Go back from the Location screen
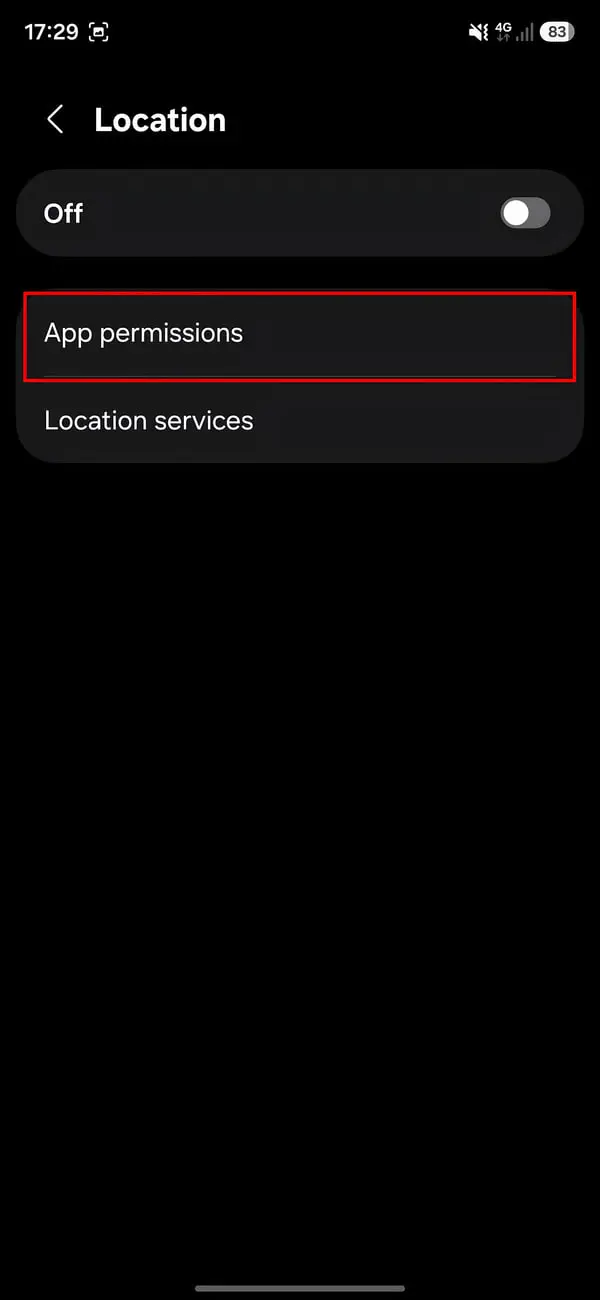 click(x=55, y=120)
